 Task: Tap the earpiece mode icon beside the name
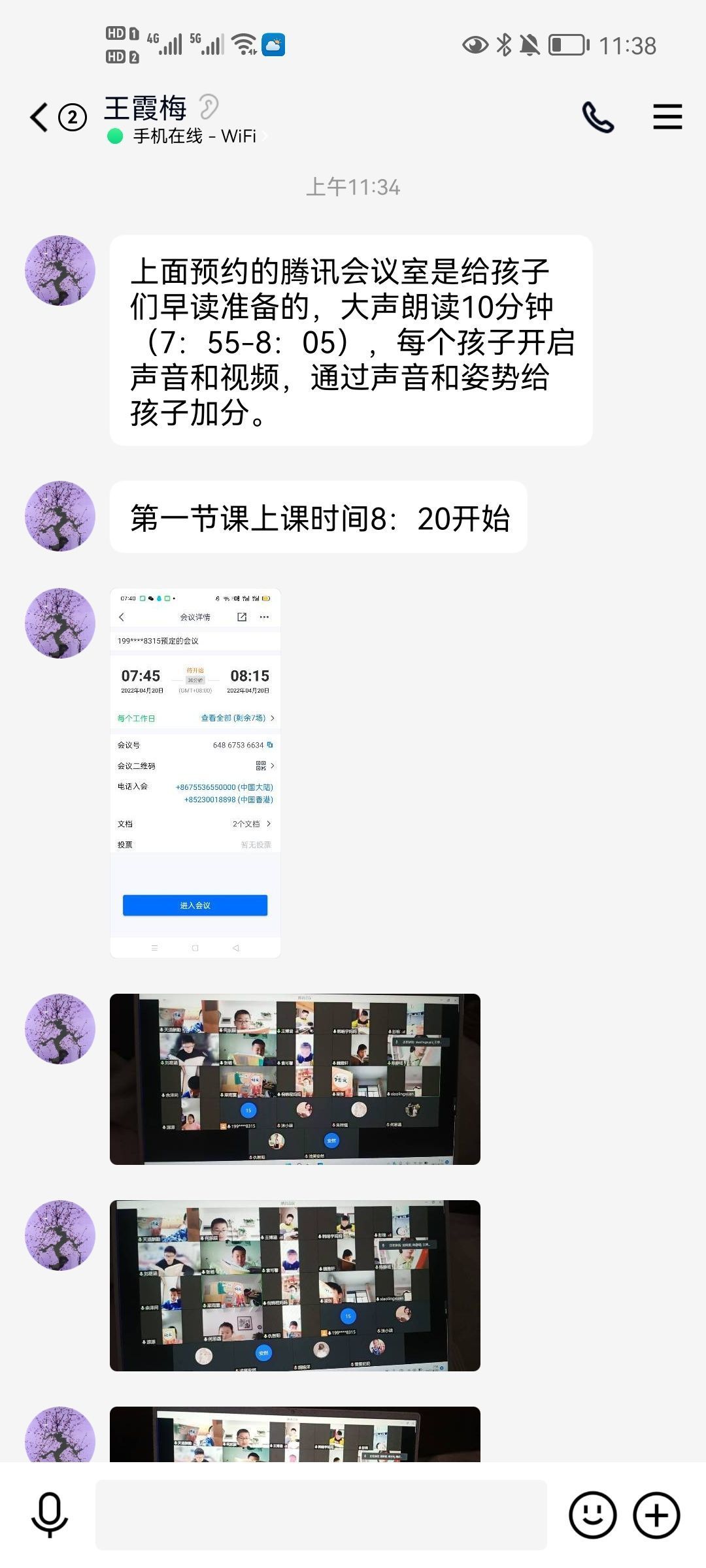pos(209,107)
